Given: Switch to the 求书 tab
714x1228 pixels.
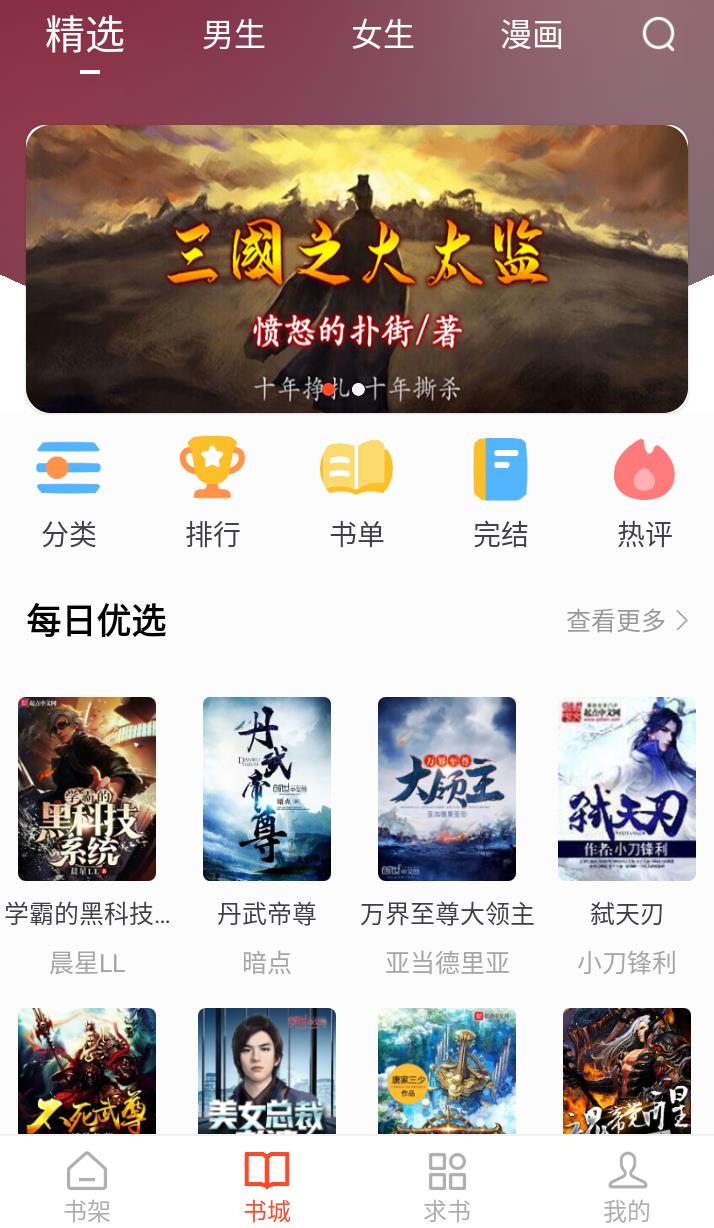Looking at the screenshot, I should pos(447,1186).
